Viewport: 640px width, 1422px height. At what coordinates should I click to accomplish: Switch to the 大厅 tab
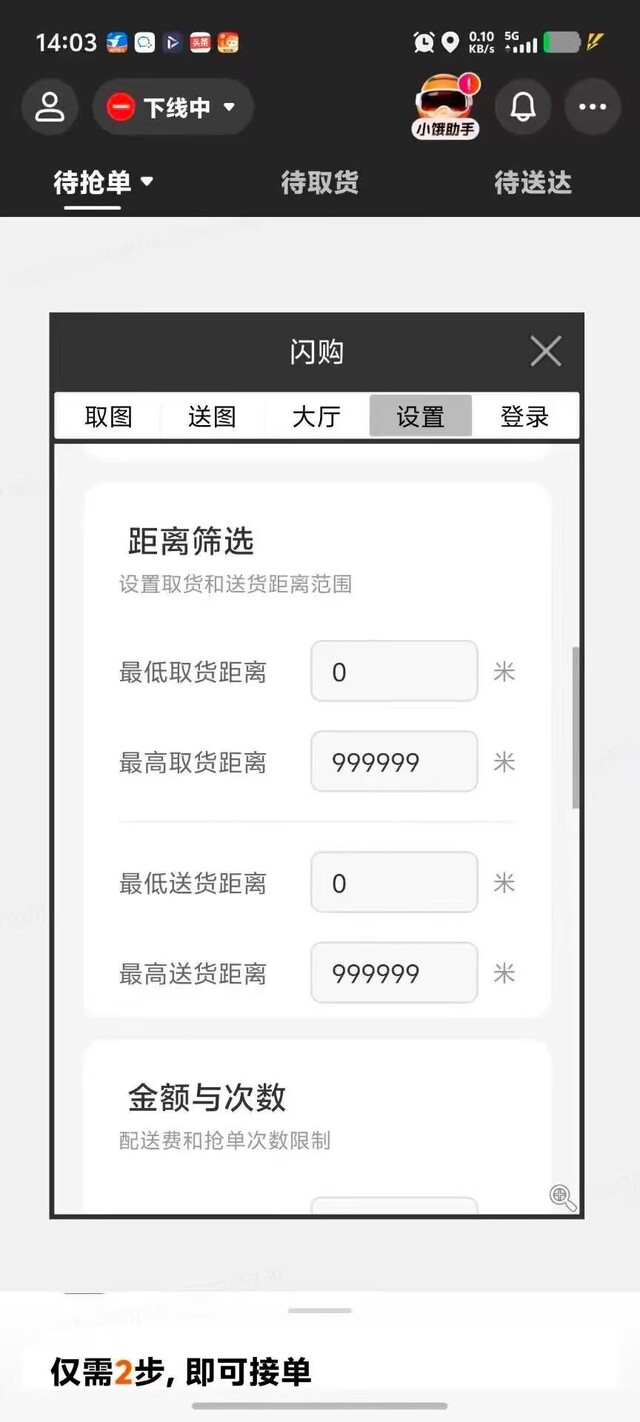[x=316, y=416]
